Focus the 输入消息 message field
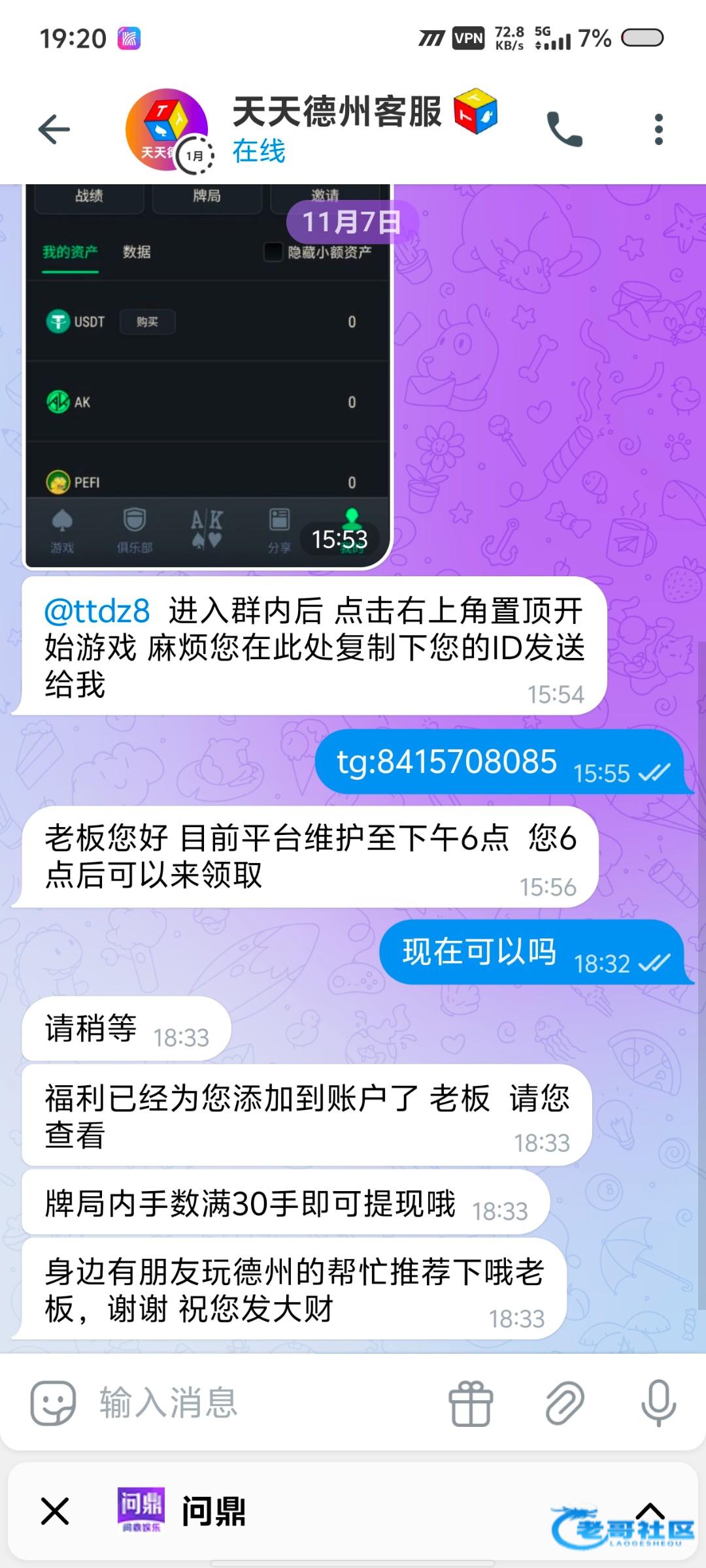Screen dimensions: 706x1568 pyautogui.click(x=261, y=1403)
